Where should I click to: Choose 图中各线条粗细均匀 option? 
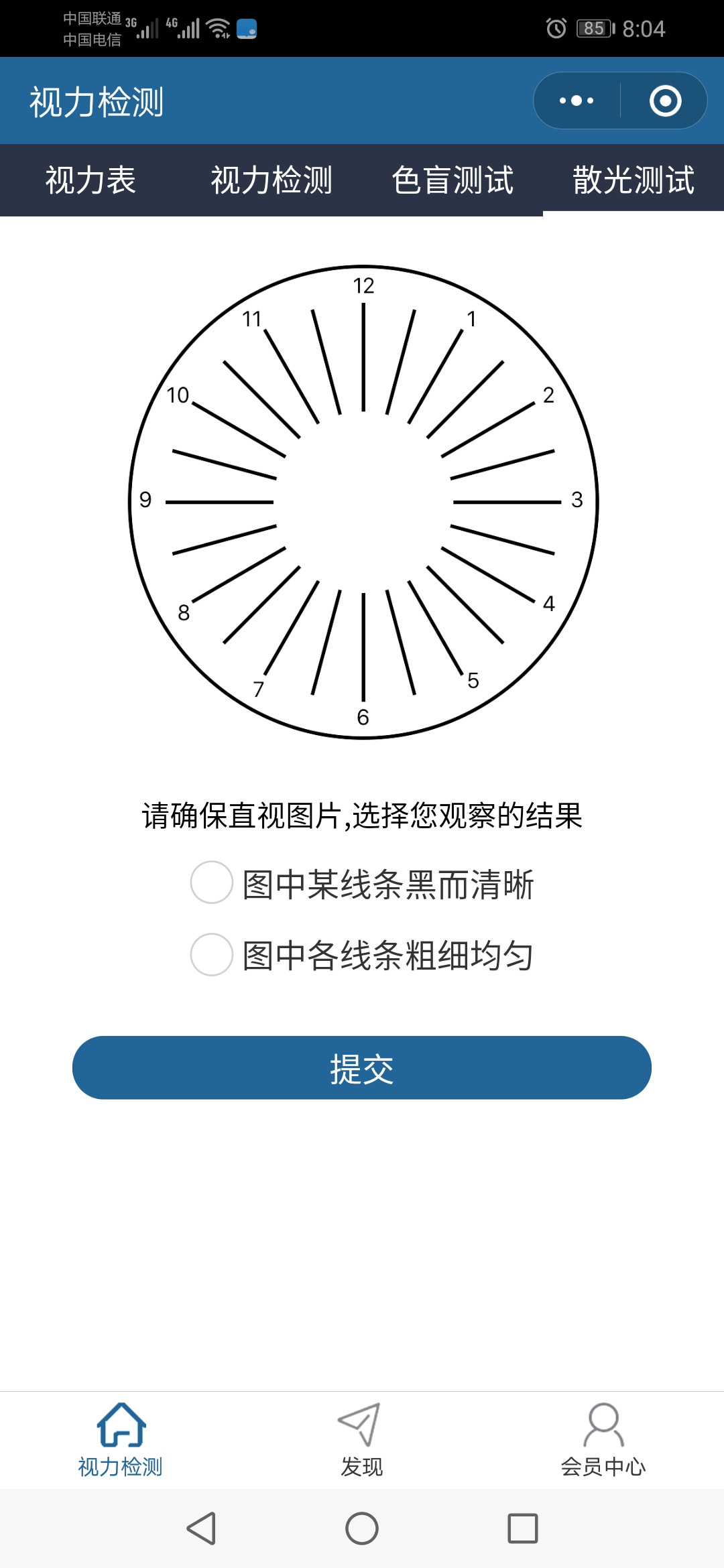pyautogui.click(x=212, y=955)
